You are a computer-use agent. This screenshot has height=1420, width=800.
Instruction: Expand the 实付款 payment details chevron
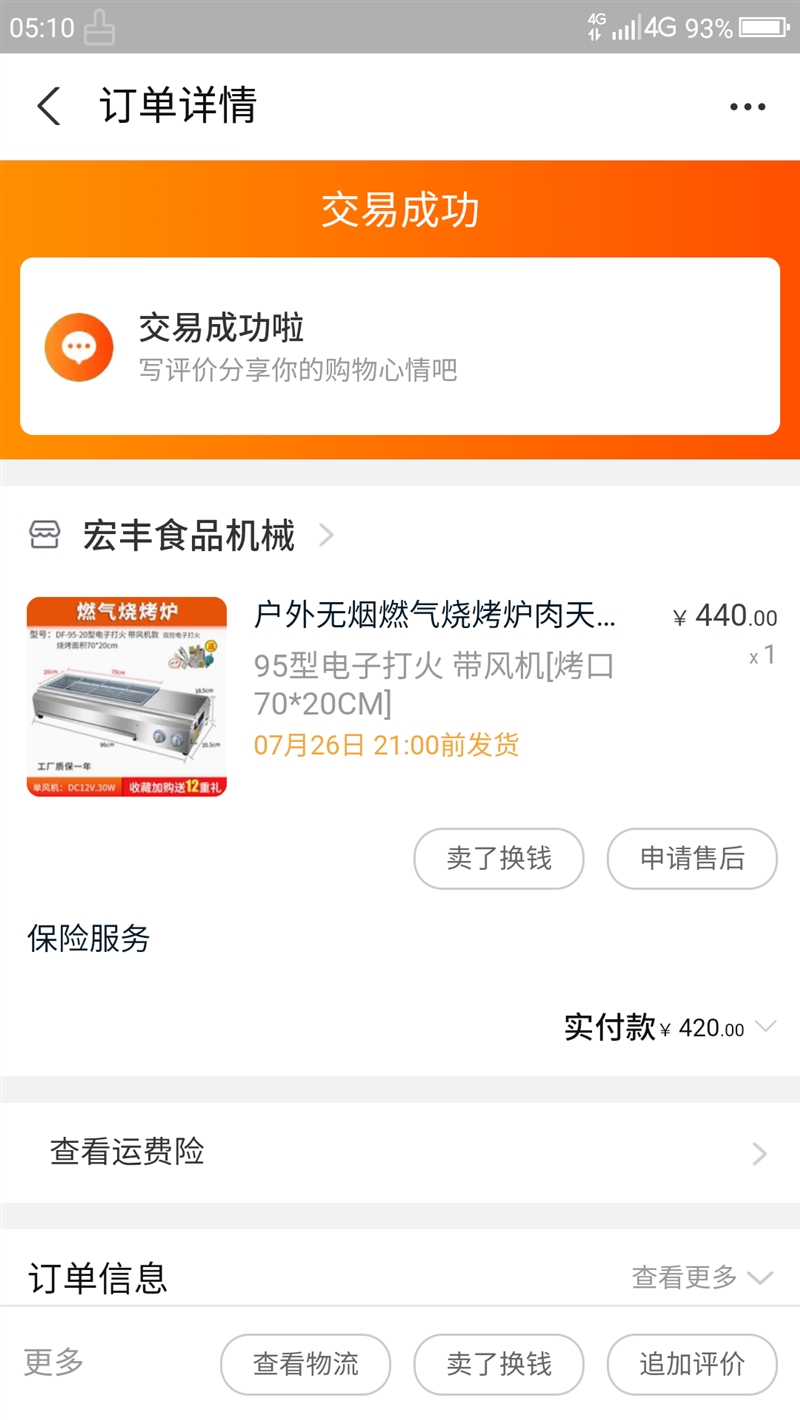pos(766,1025)
